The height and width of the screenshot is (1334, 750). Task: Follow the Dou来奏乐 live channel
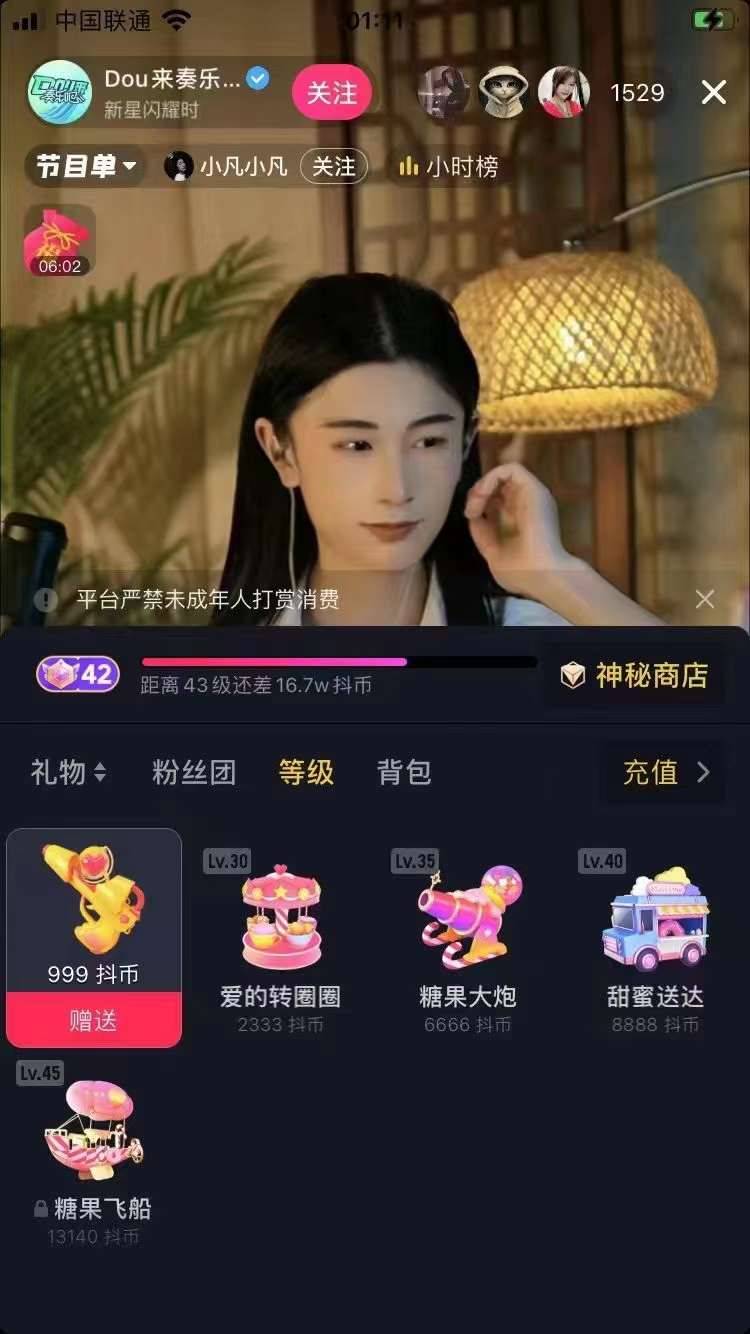[331, 93]
